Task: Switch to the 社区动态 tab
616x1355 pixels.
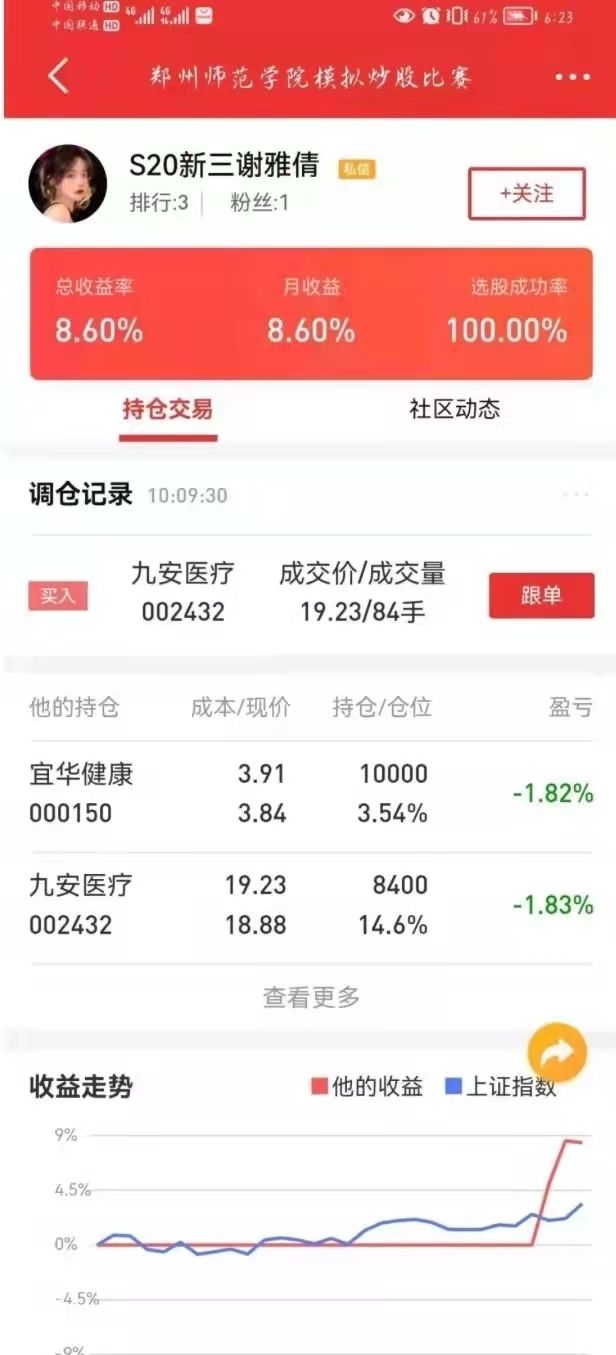Action: pos(454,409)
